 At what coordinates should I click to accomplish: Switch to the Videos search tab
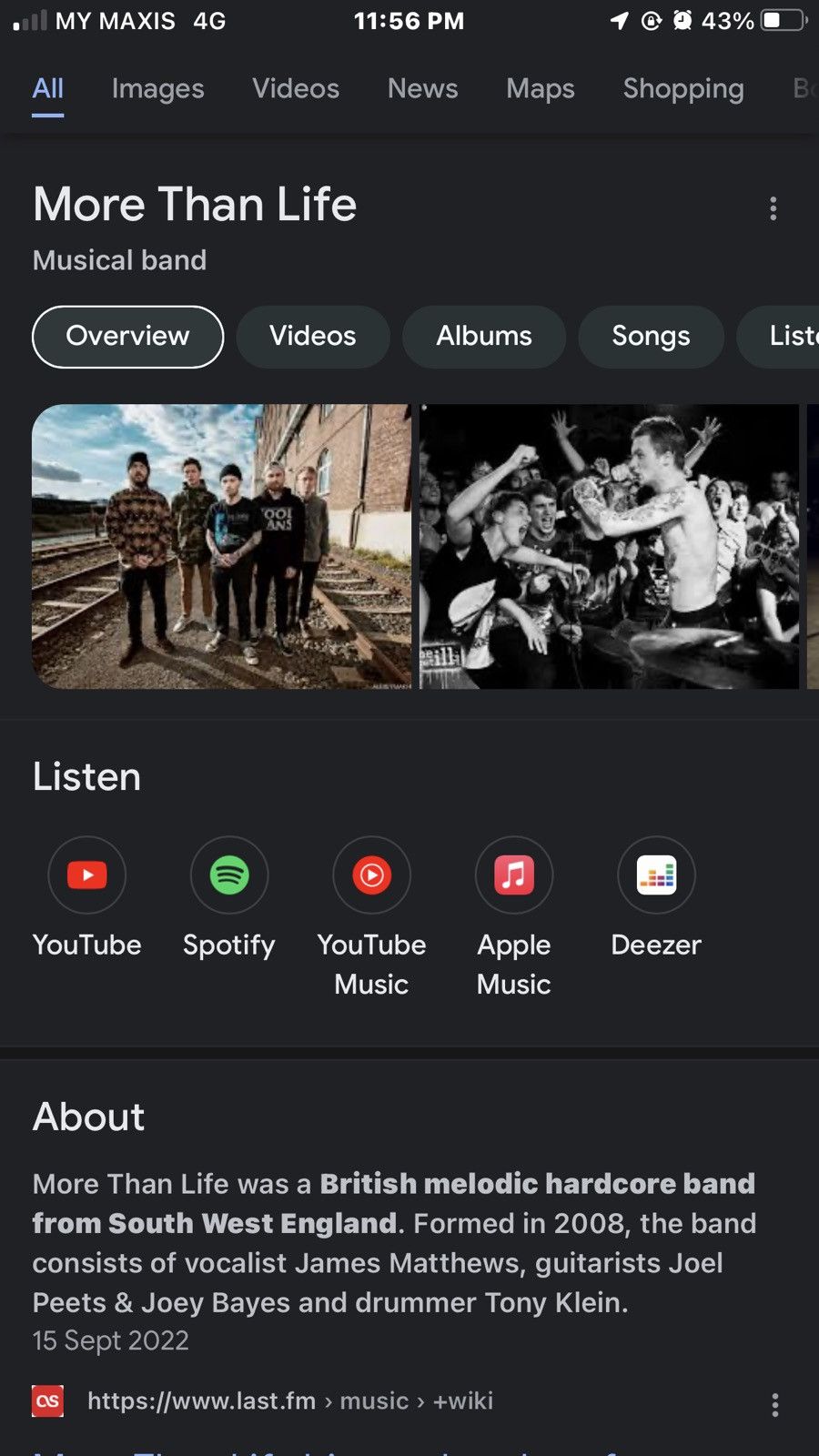pyautogui.click(x=296, y=88)
